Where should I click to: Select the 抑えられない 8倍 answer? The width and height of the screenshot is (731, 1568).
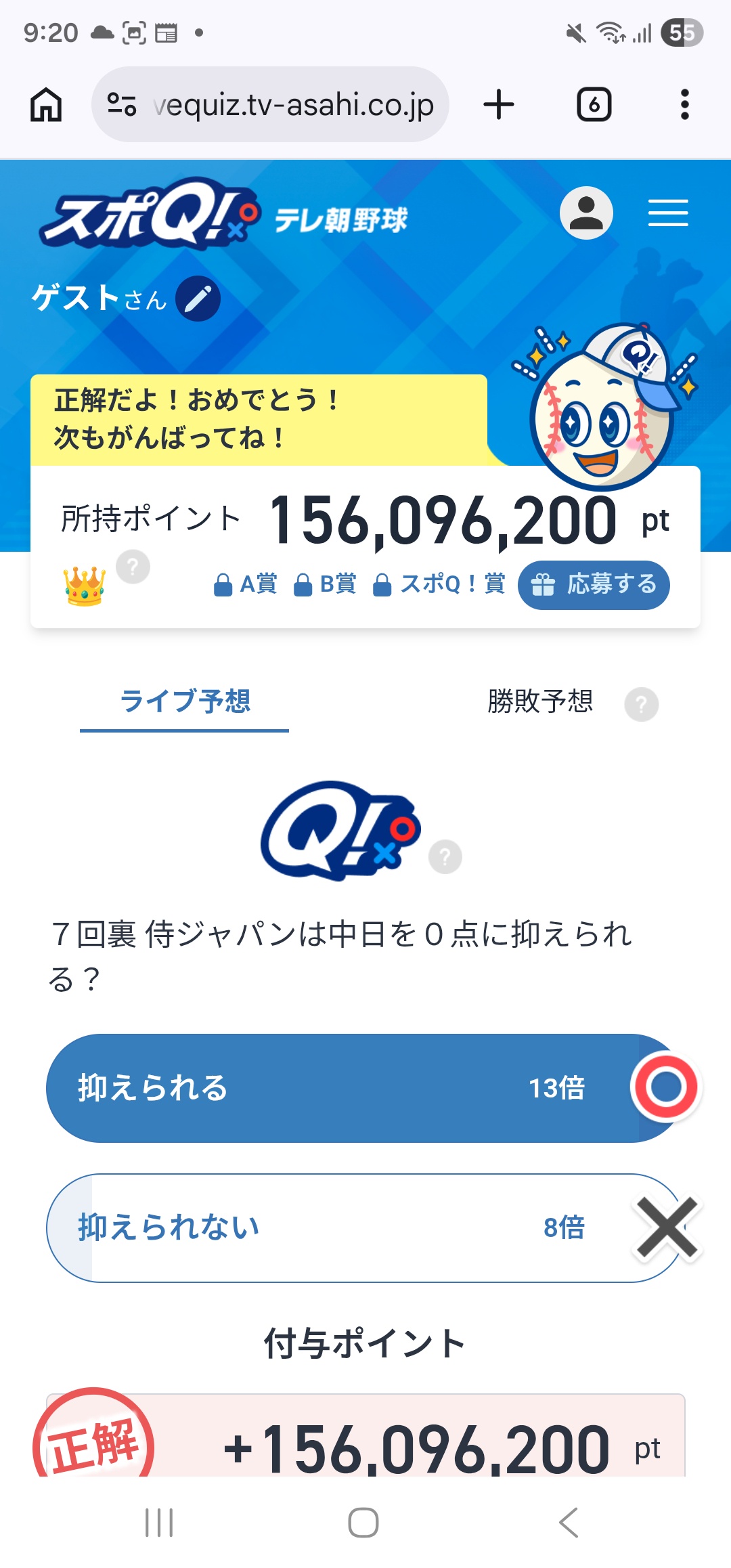pyautogui.click(x=338, y=1227)
